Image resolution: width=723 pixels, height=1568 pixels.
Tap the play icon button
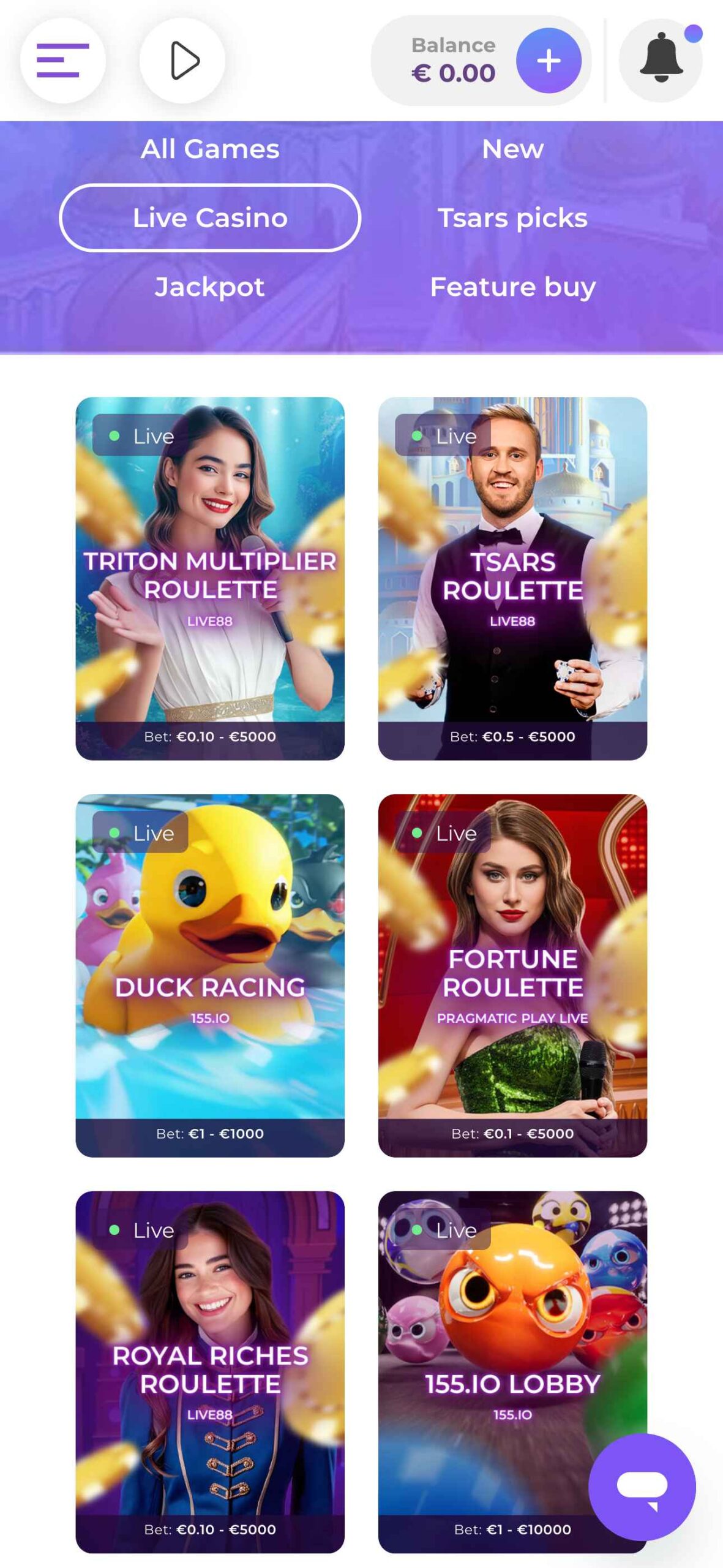[182, 61]
